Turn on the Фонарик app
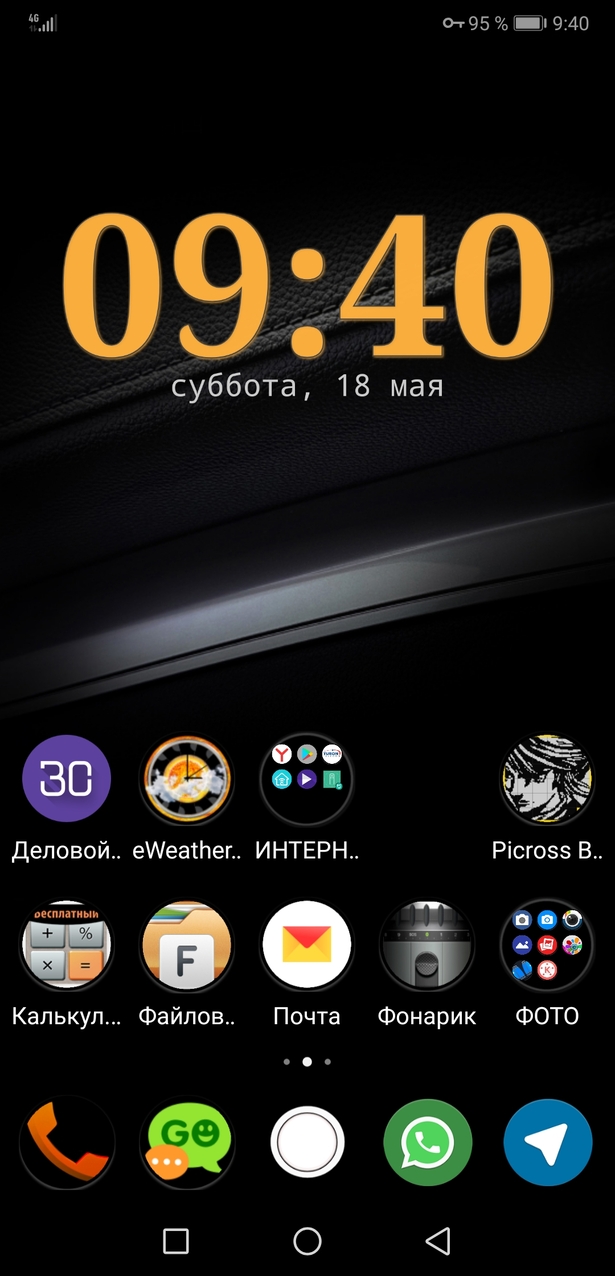 point(427,945)
